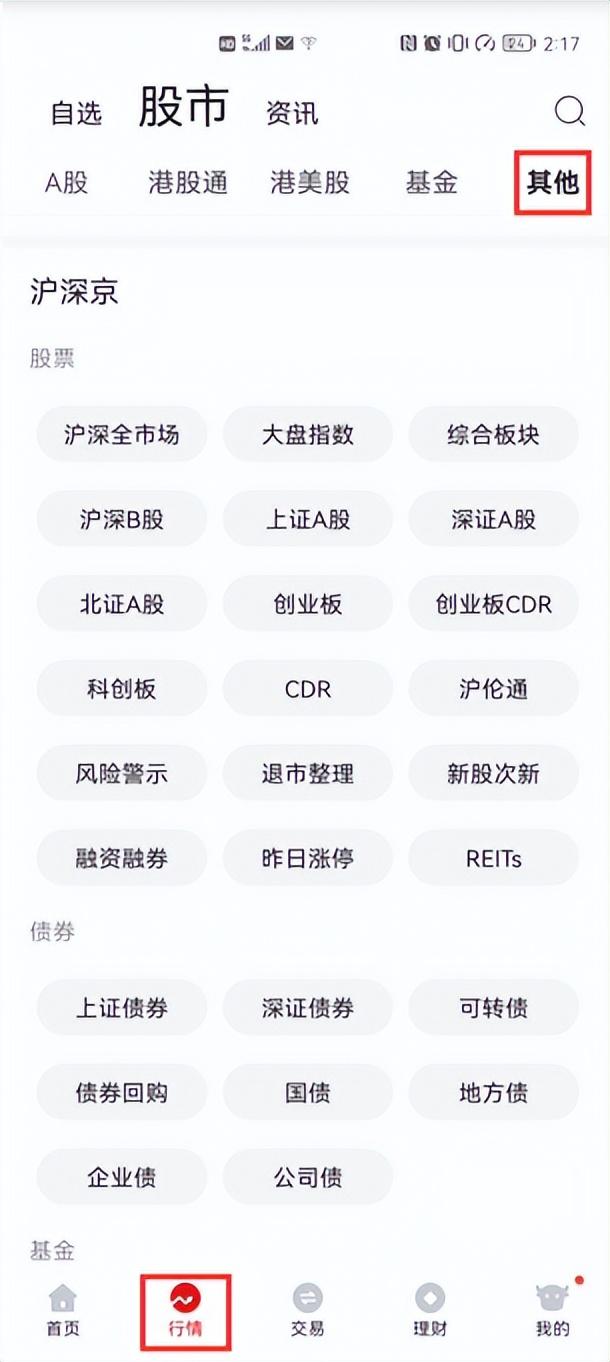View the 创业板 list
The width and height of the screenshot is (610, 1362).
click(308, 604)
